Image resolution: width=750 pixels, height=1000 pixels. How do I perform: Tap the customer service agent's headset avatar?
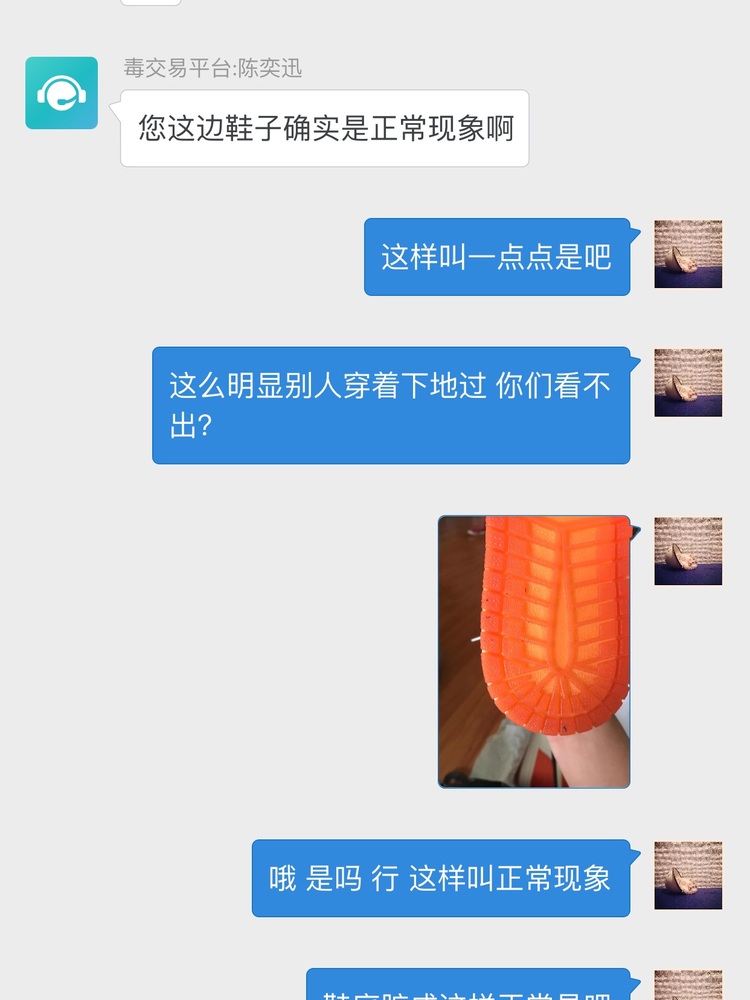pos(62,93)
